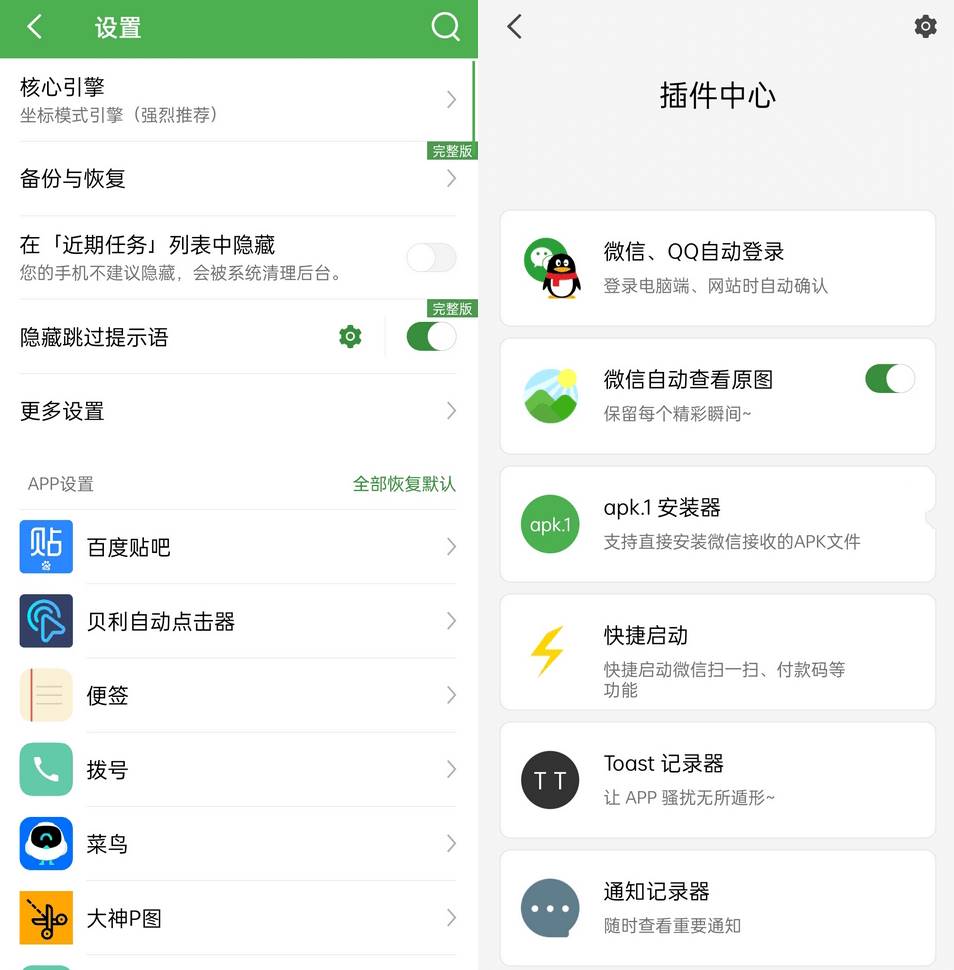
Task: Turn off 隐藏跳过提示语 switch
Action: (x=431, y=337)
